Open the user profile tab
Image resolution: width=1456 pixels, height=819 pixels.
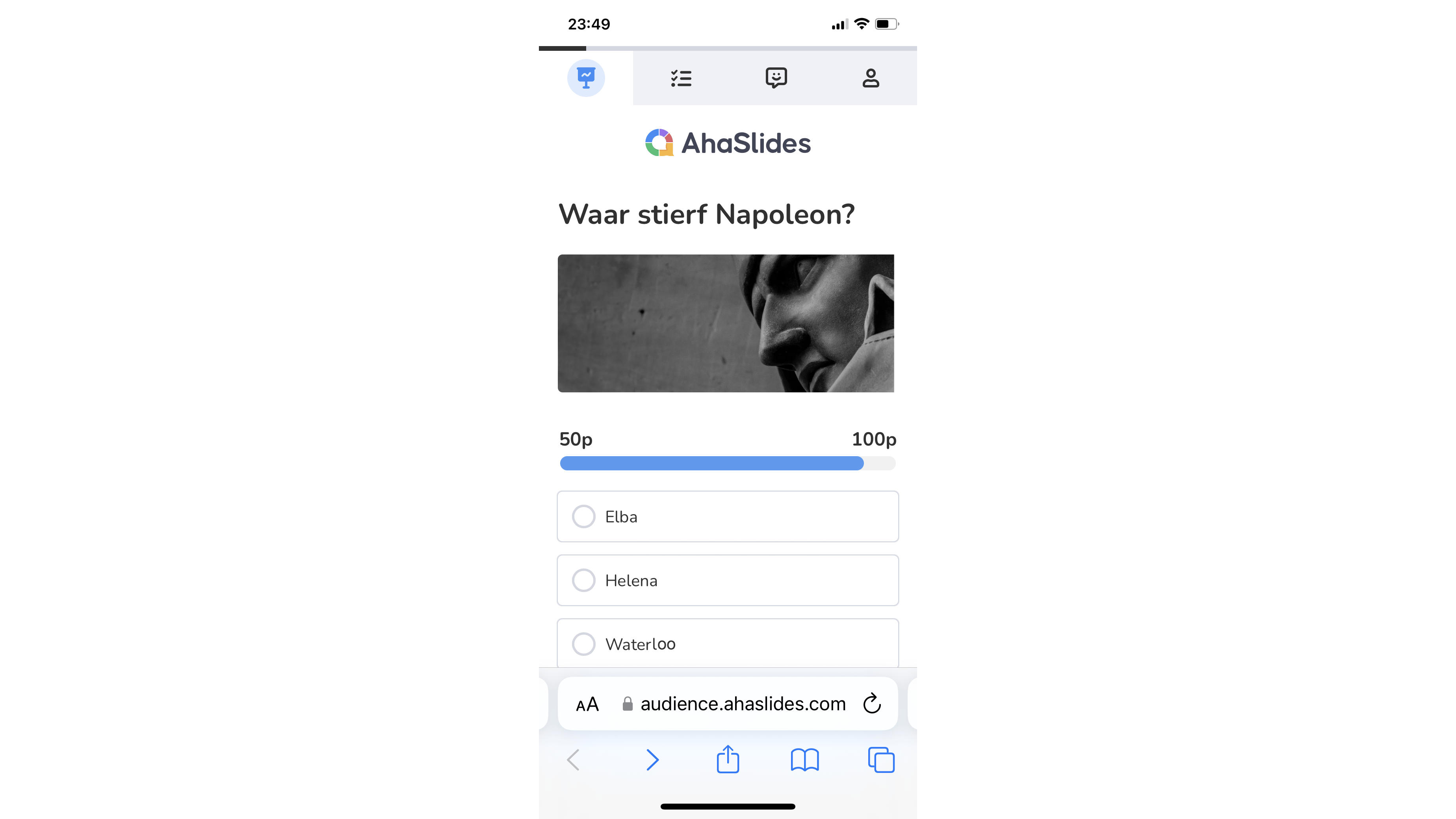point(871,78)
